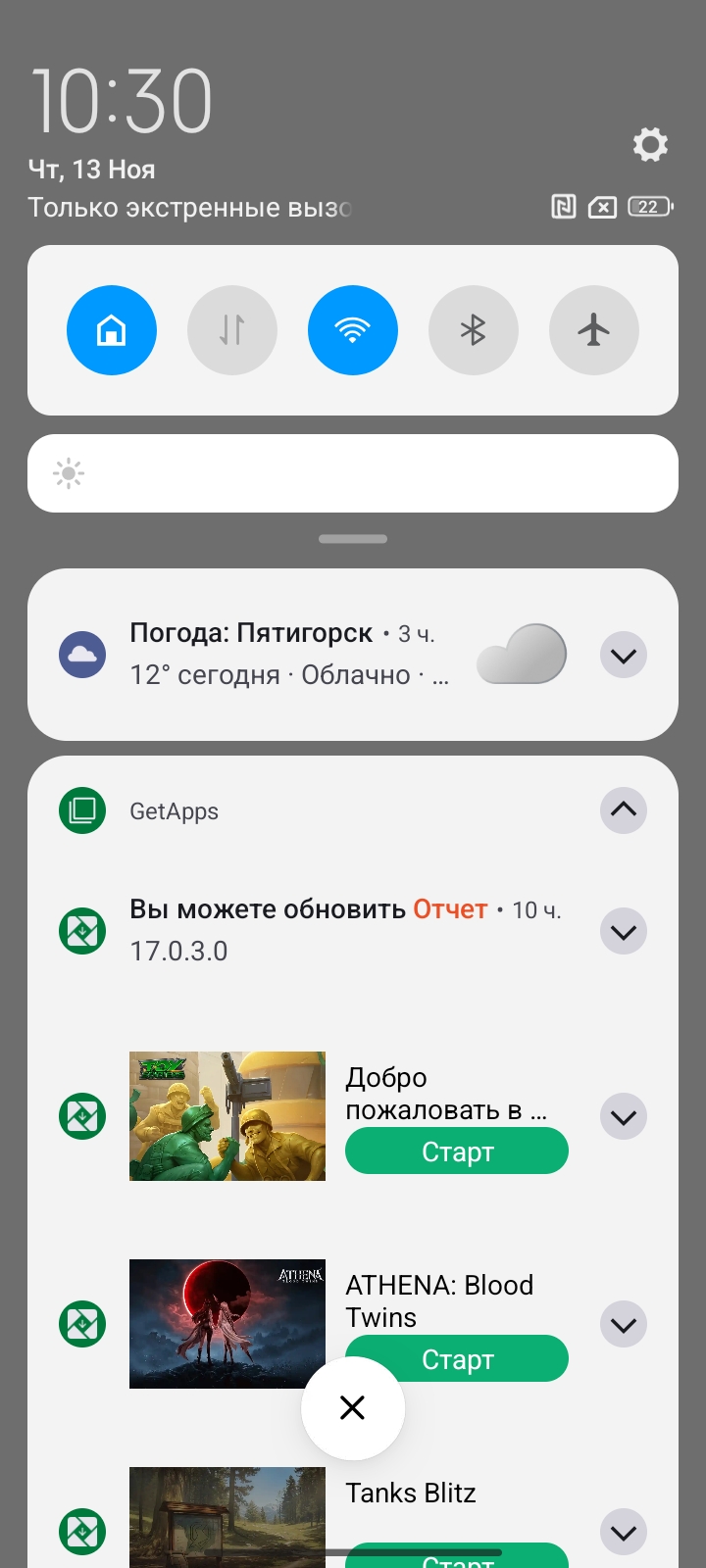The image size is (706, 1568).
Task: Disable Wi-Fi from quick settings
Action: (x=353, y=330)
